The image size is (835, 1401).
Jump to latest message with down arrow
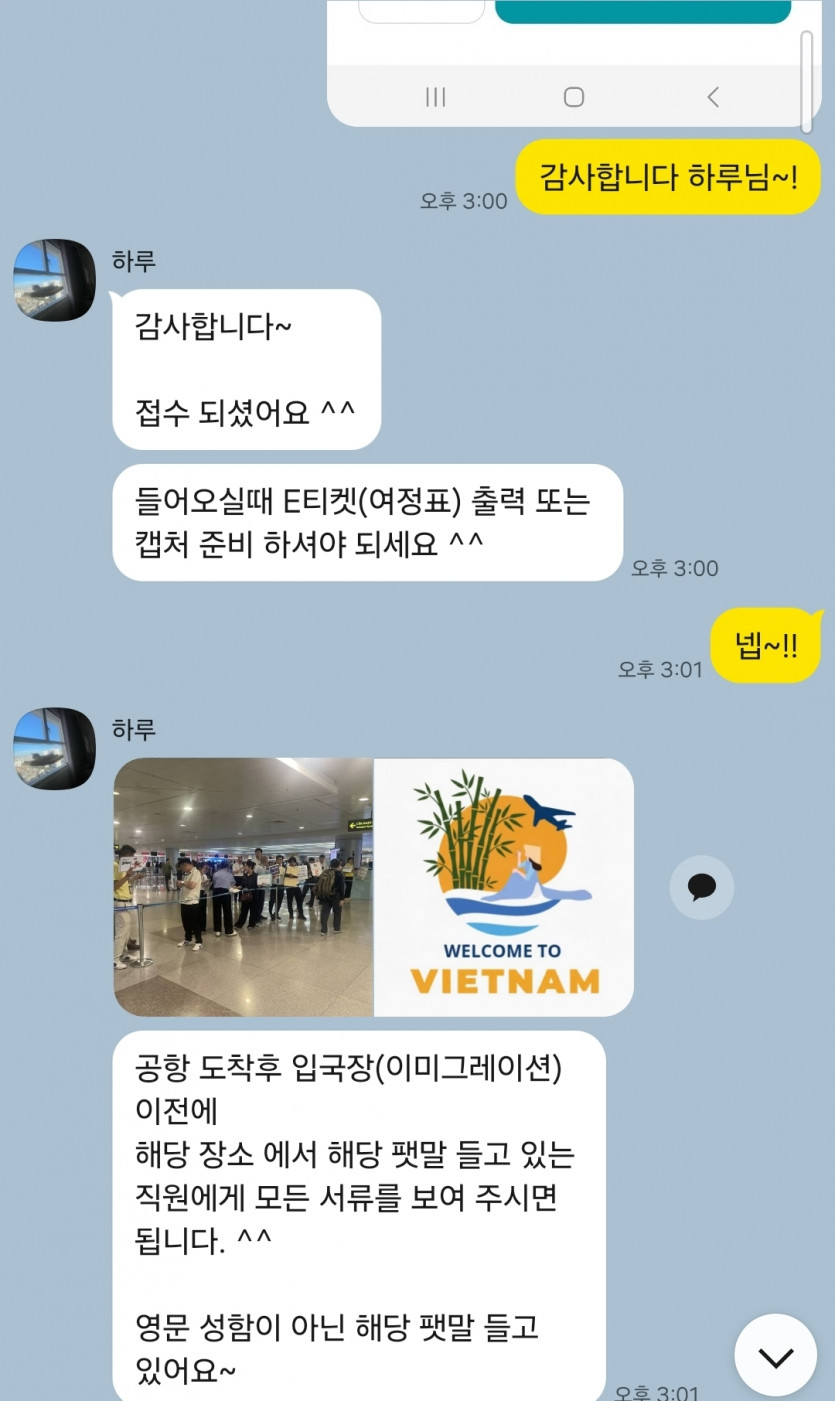pos(775,1356)
